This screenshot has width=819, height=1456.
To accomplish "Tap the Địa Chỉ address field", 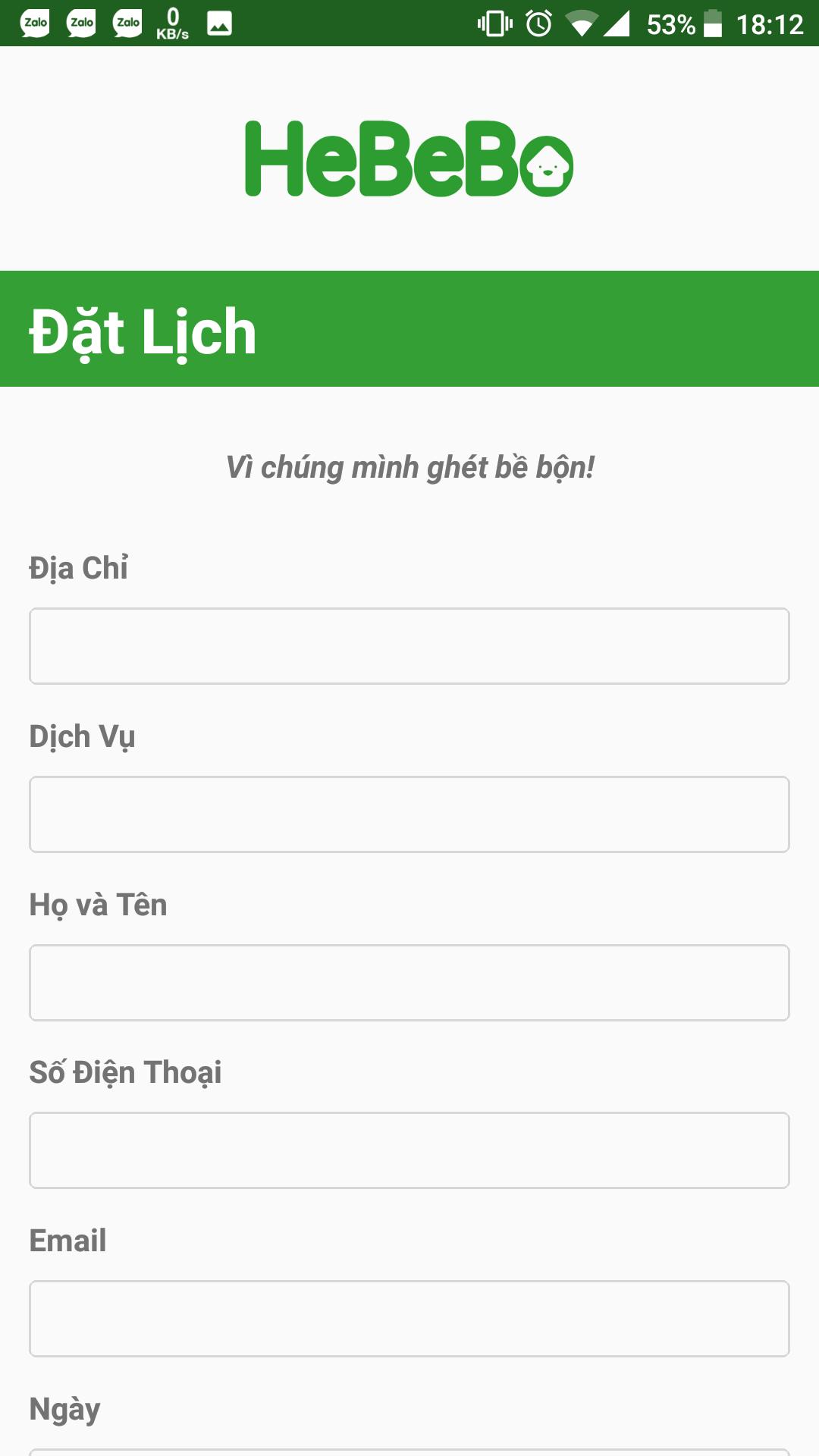I will 409,646.
